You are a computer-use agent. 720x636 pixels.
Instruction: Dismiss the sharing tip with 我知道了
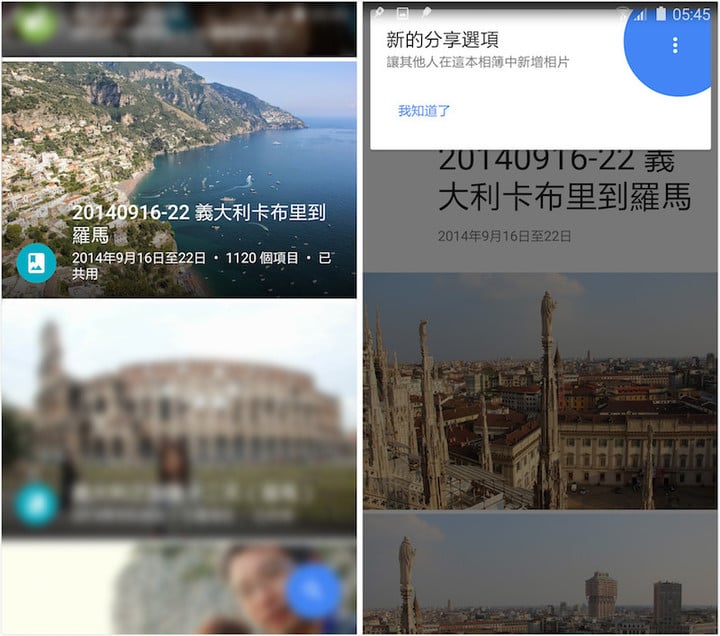[x=424, y=111]
